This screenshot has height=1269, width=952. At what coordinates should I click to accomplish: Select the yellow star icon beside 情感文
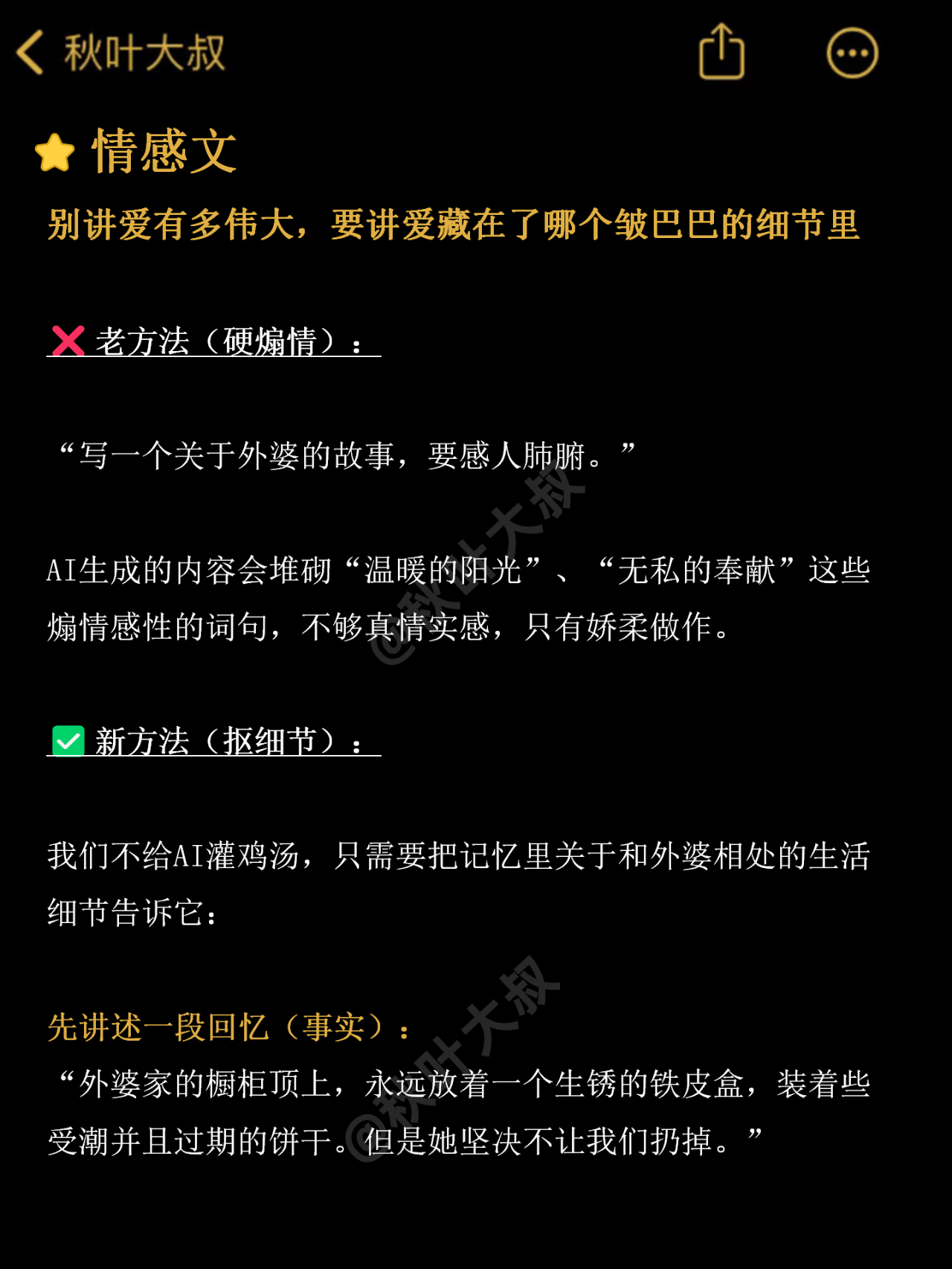(x=56, y=152)
